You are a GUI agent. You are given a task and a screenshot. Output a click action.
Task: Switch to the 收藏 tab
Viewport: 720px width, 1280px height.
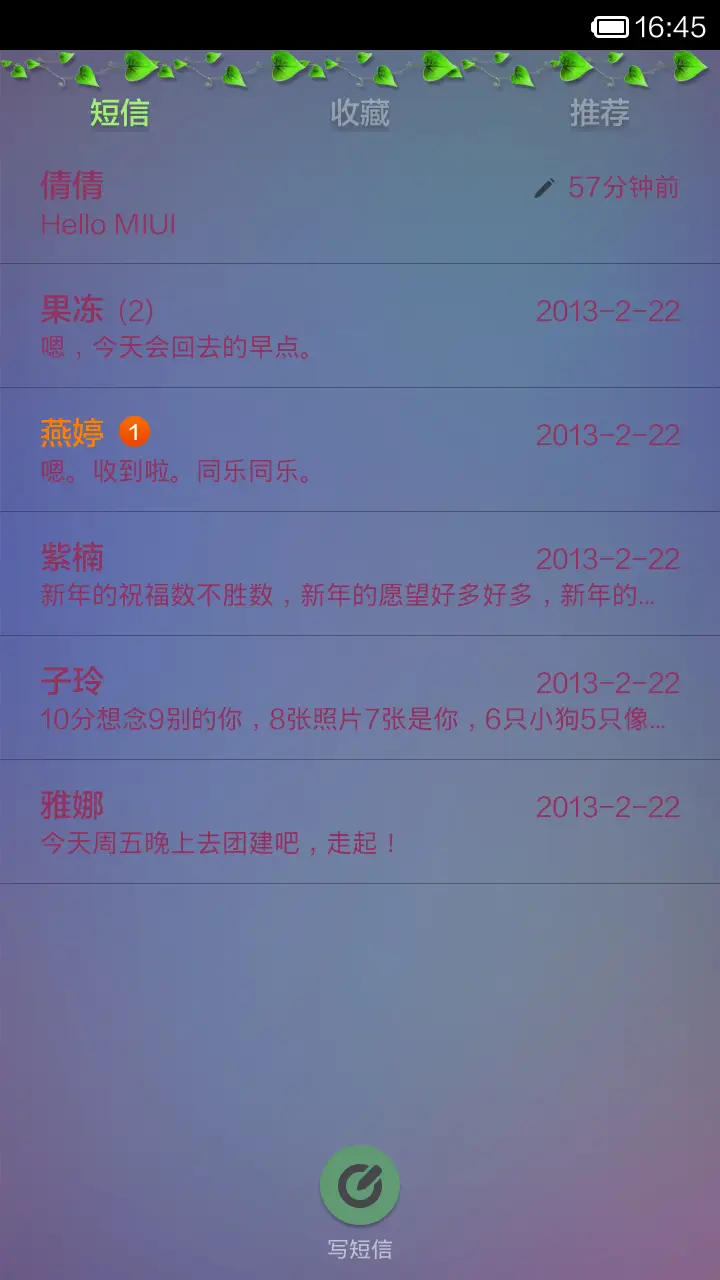pos(360,113)
